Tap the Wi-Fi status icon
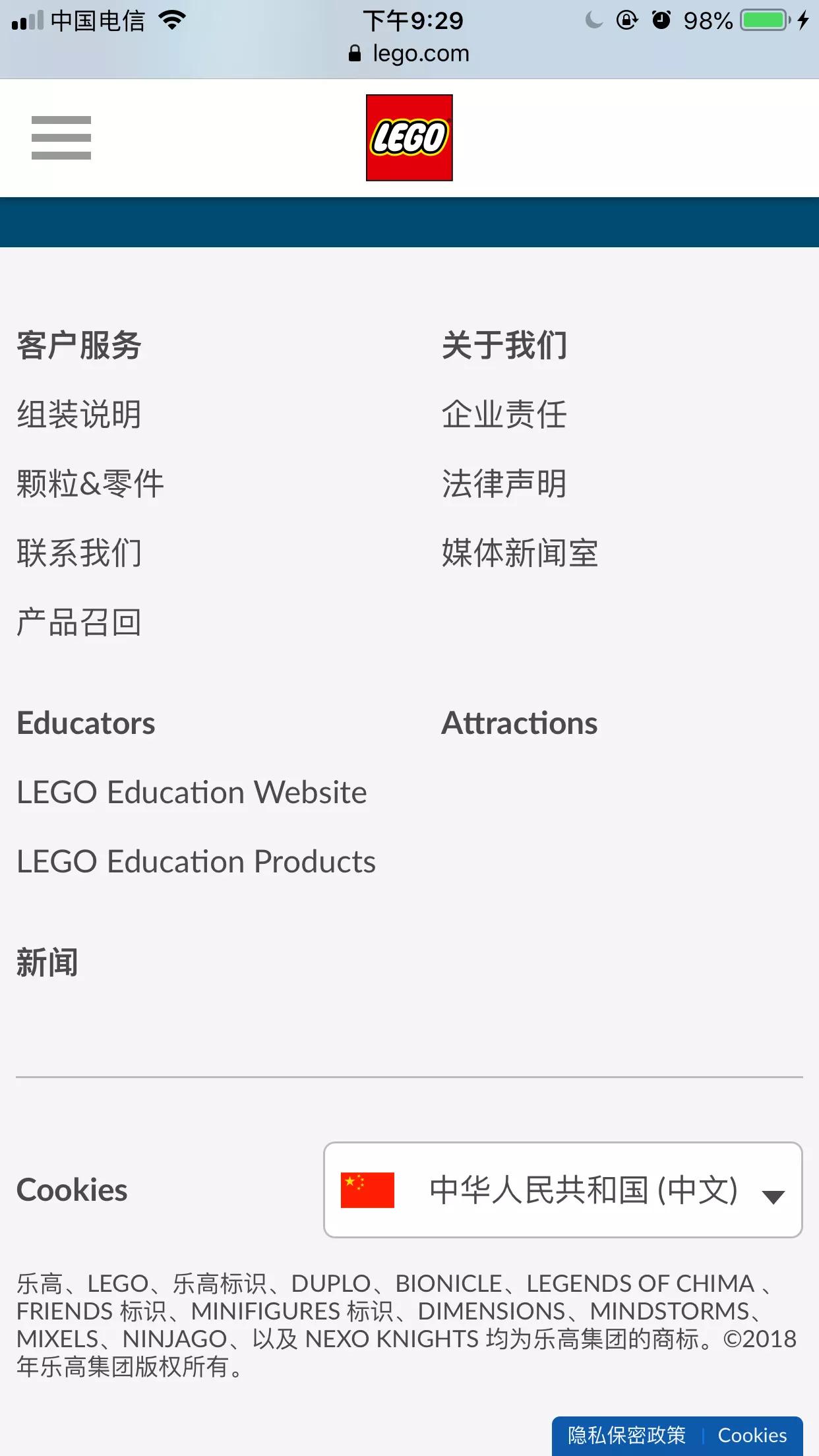The height and width of the screenshot is (1456, 819). click(173, 20)
